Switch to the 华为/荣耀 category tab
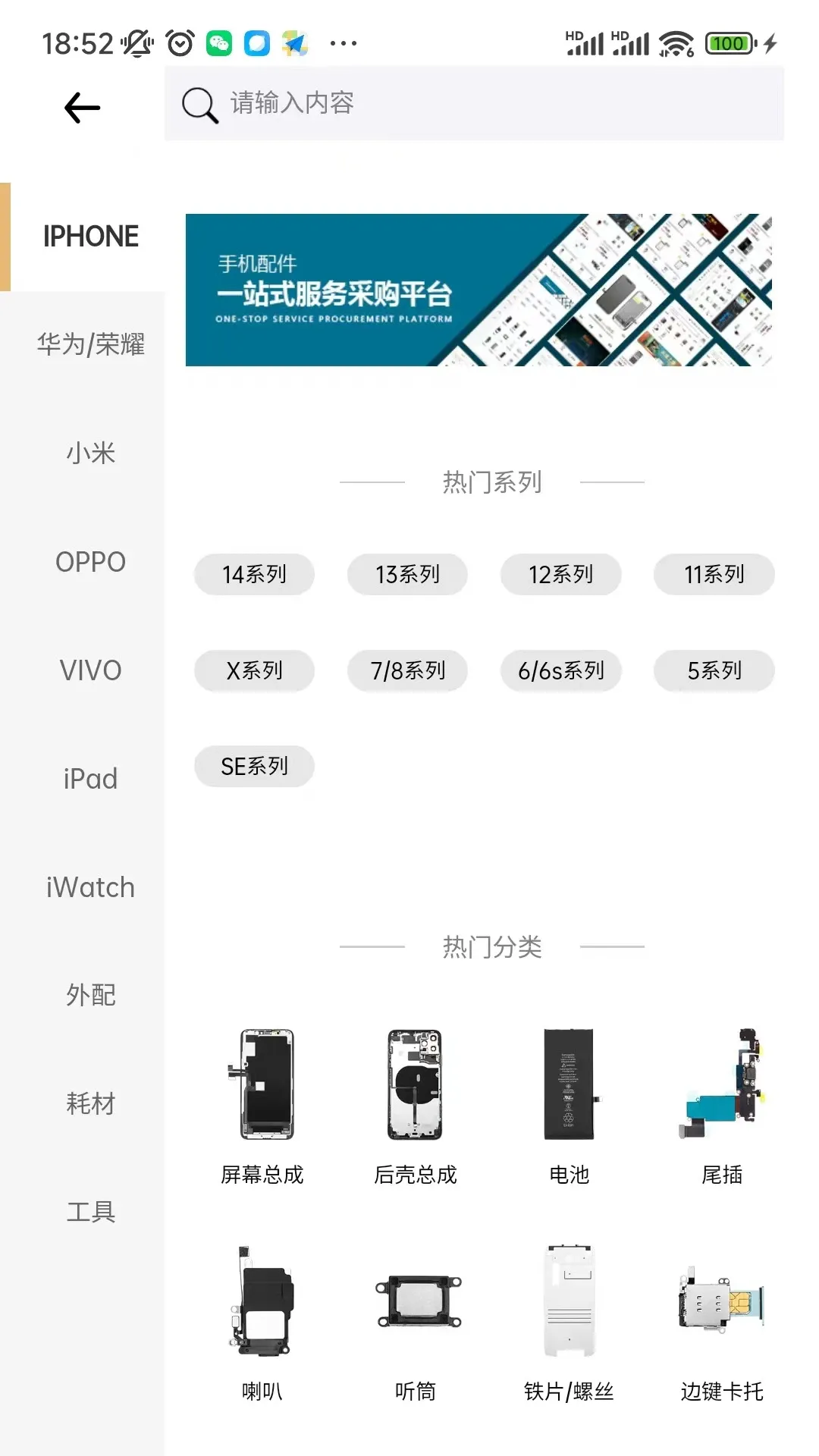Image resolution: width=819 pixels, height=1456 pixels. point(92,345)
